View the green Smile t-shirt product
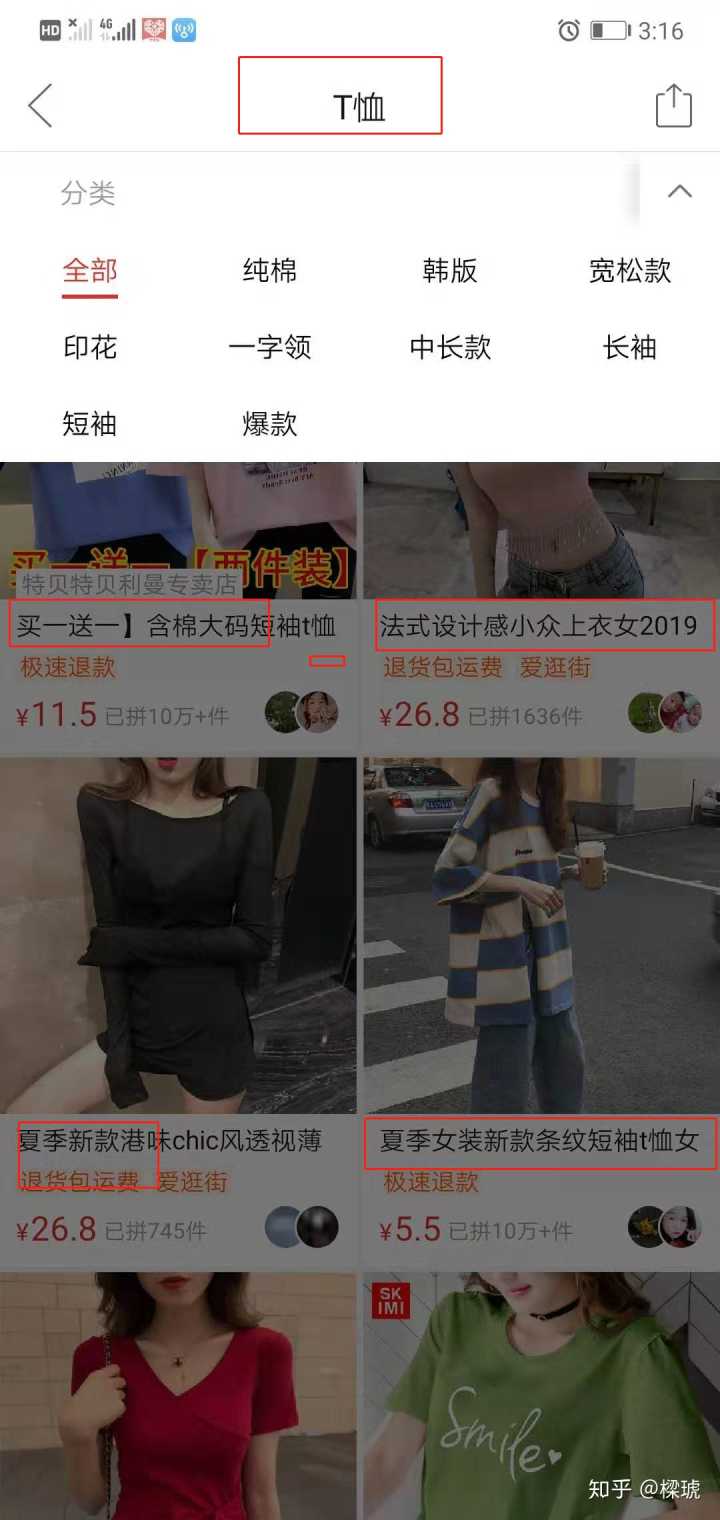 [540, 1400]
